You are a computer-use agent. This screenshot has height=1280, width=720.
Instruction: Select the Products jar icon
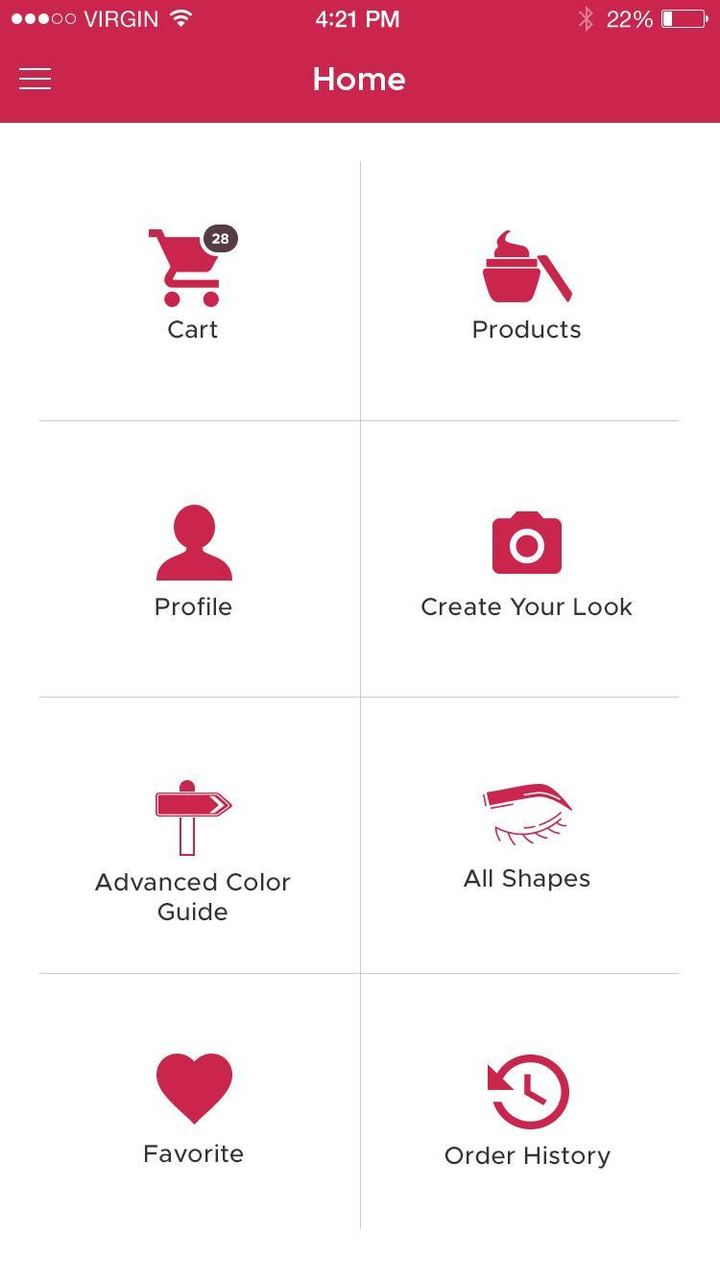click(x=527, y=265)
